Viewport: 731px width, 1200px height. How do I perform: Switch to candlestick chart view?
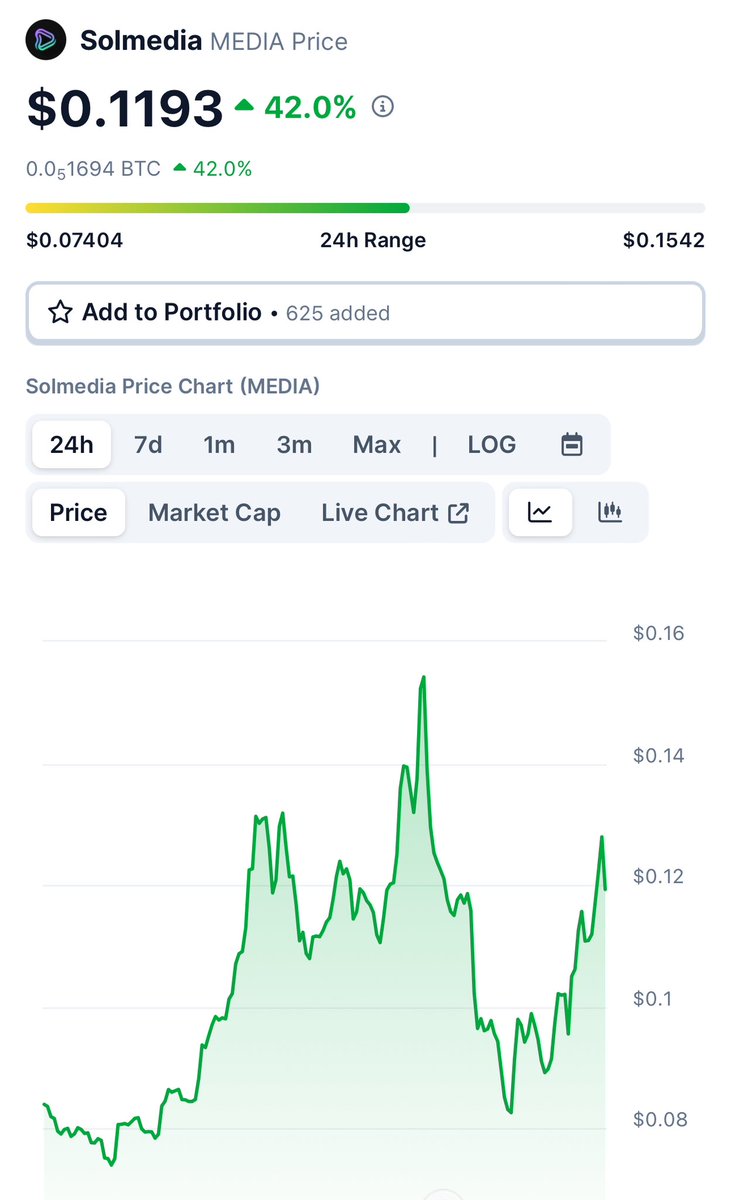pyautogui.click(x=610, y=513)
